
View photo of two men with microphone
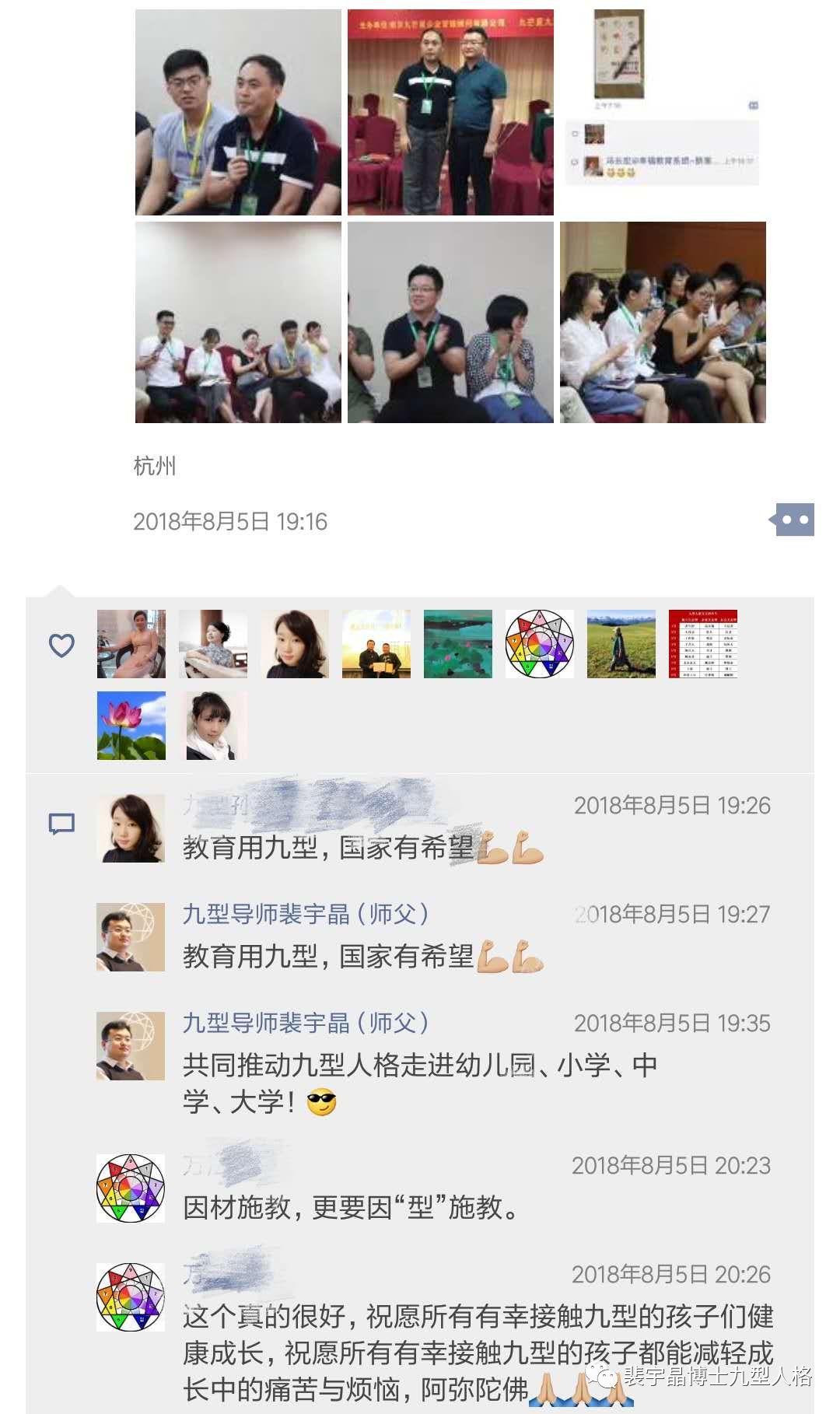click(238, 112)
